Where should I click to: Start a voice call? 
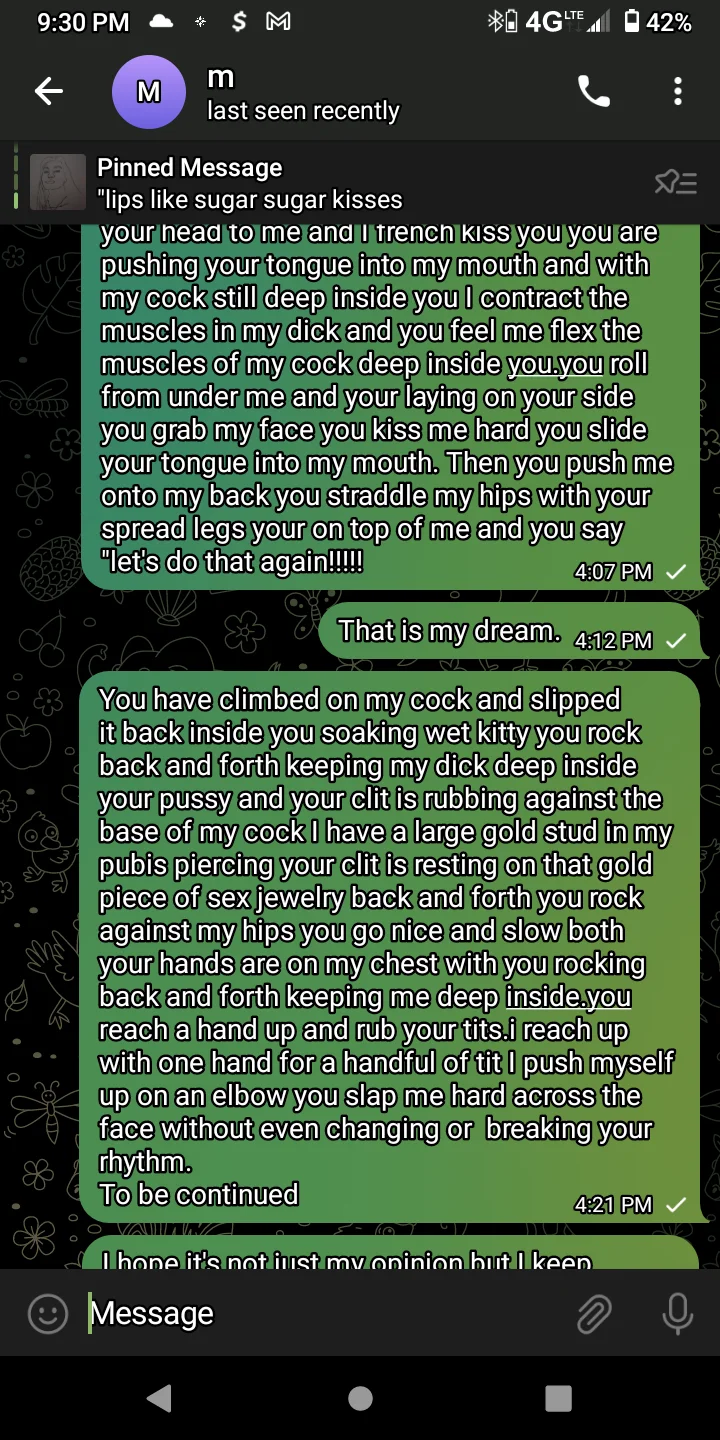(594, 92)
